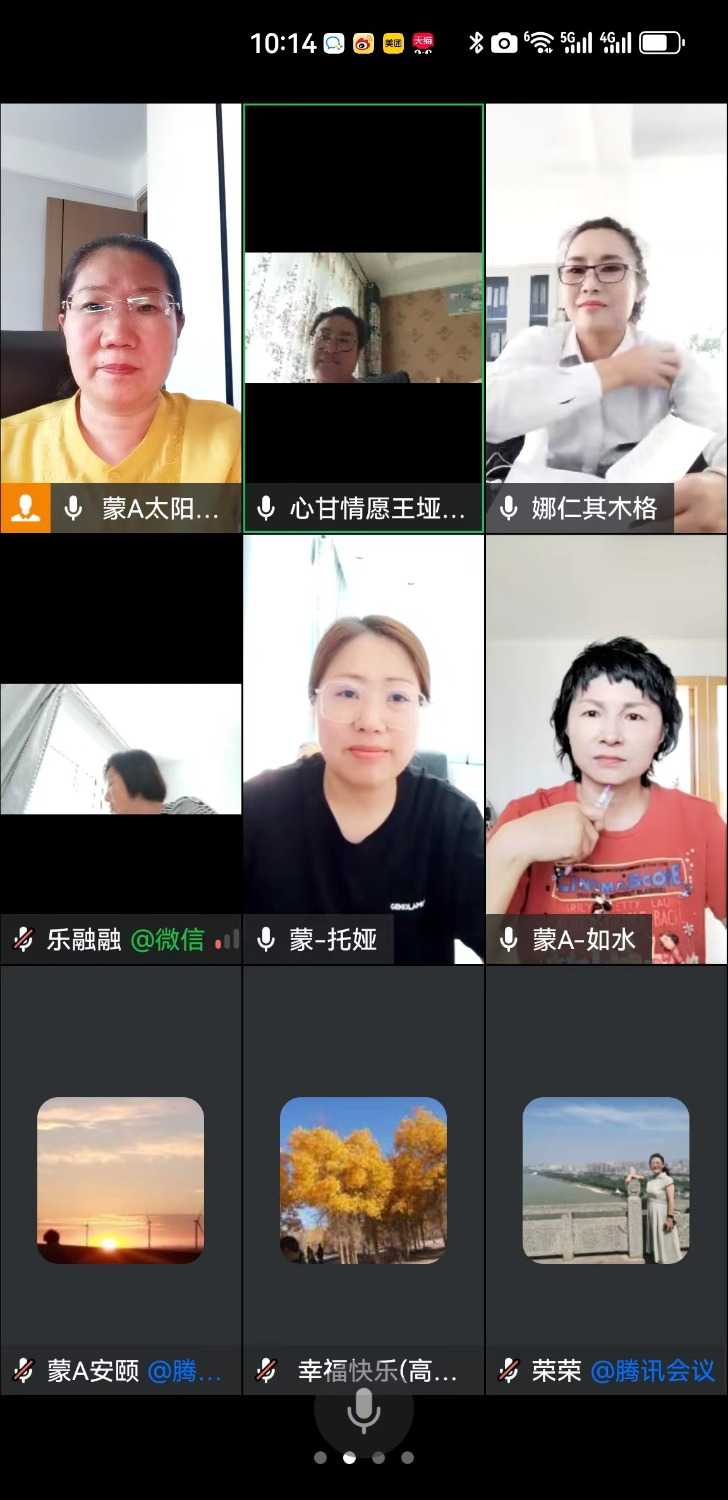The height and width of the screenshot is (1500, 728).
Task: Open 蒙A安颐's sunset avatar image
Action: (120, 1179)
